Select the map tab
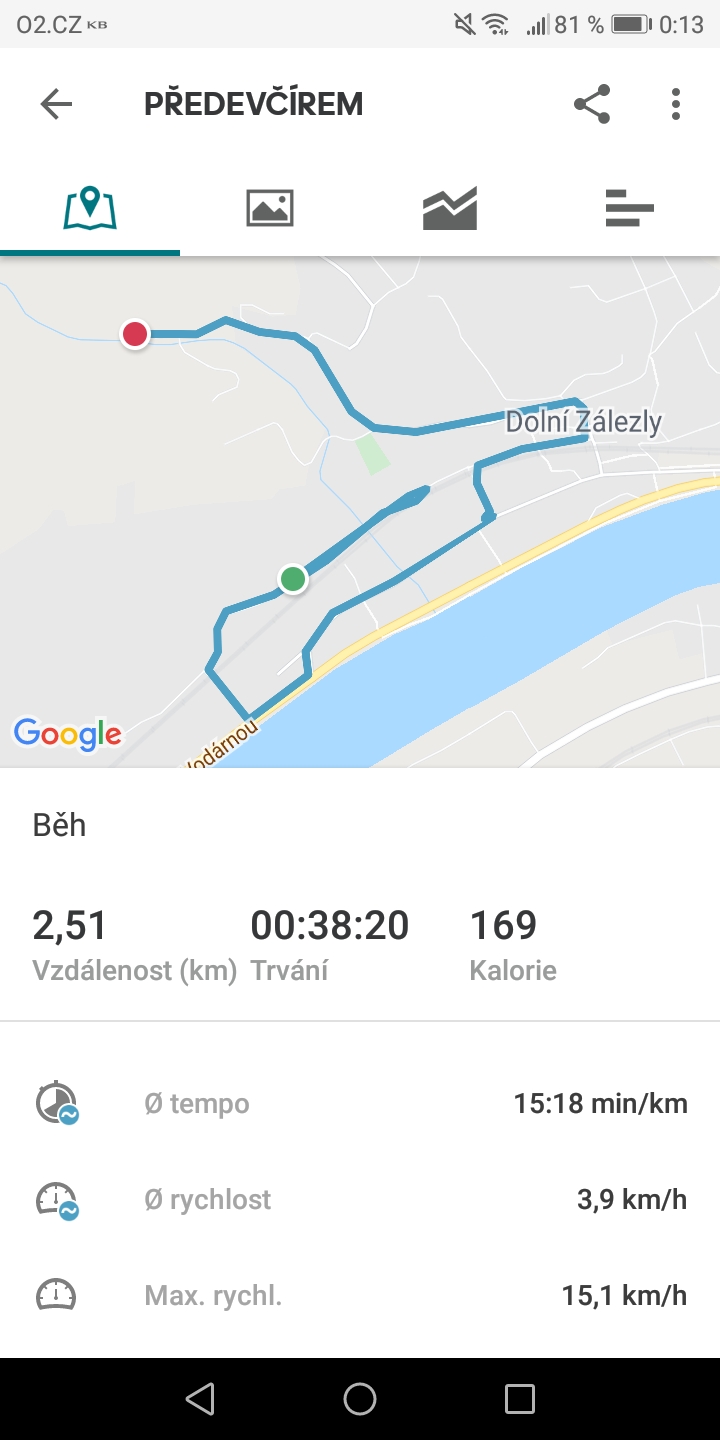 click(90, 208)
